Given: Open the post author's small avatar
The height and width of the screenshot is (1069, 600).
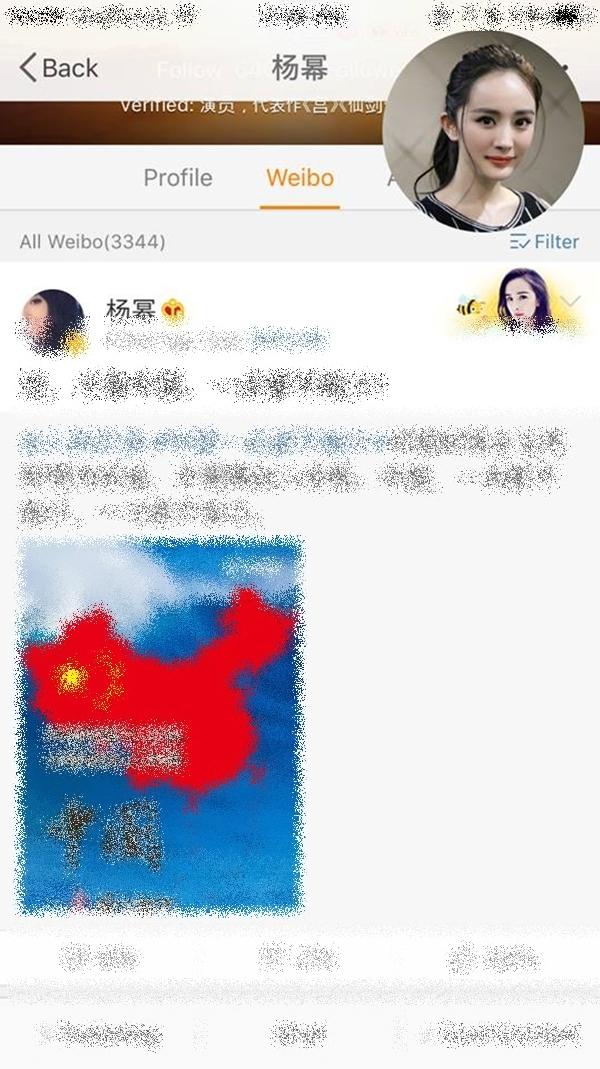Looking at the screenshot, I should [x=54, y=322].
